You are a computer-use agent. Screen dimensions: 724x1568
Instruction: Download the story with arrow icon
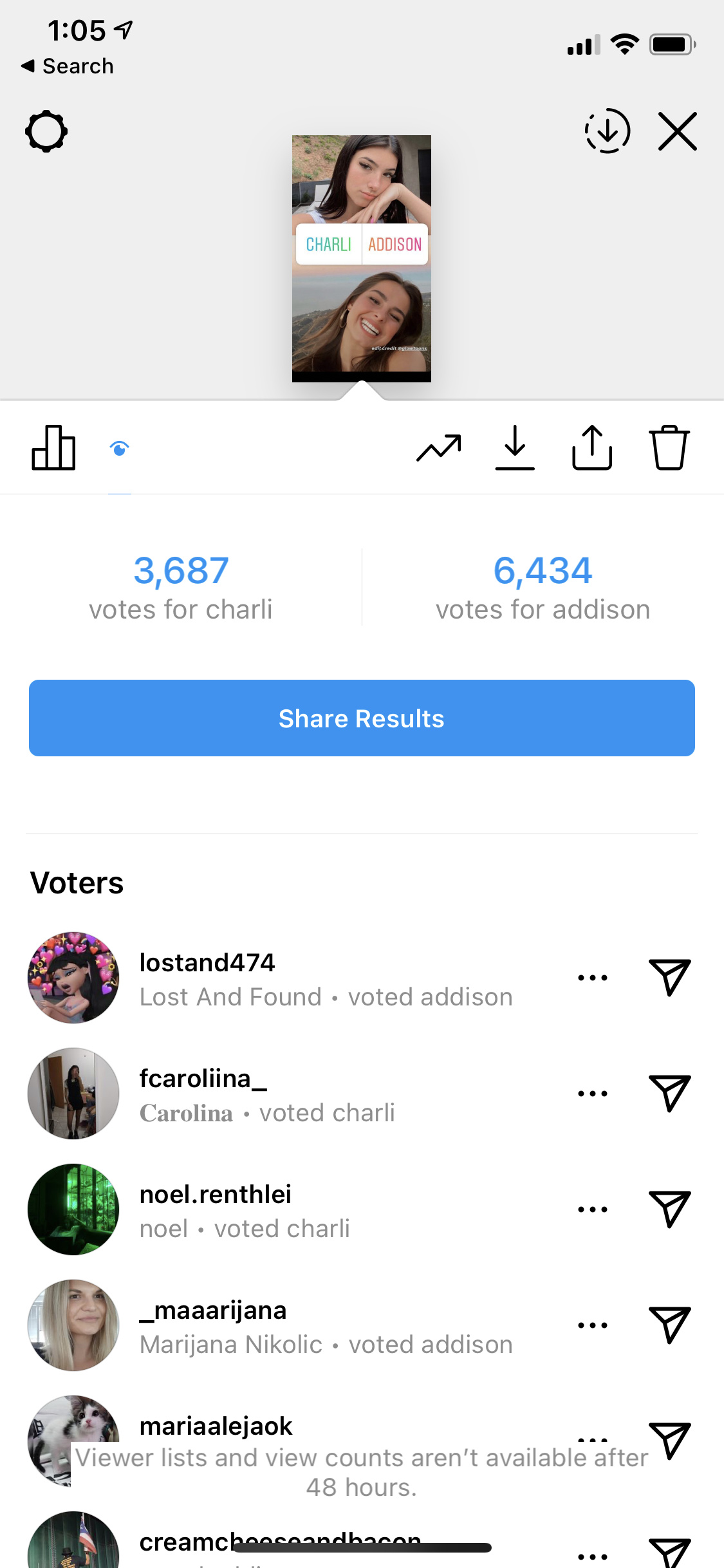coord(515,447)
